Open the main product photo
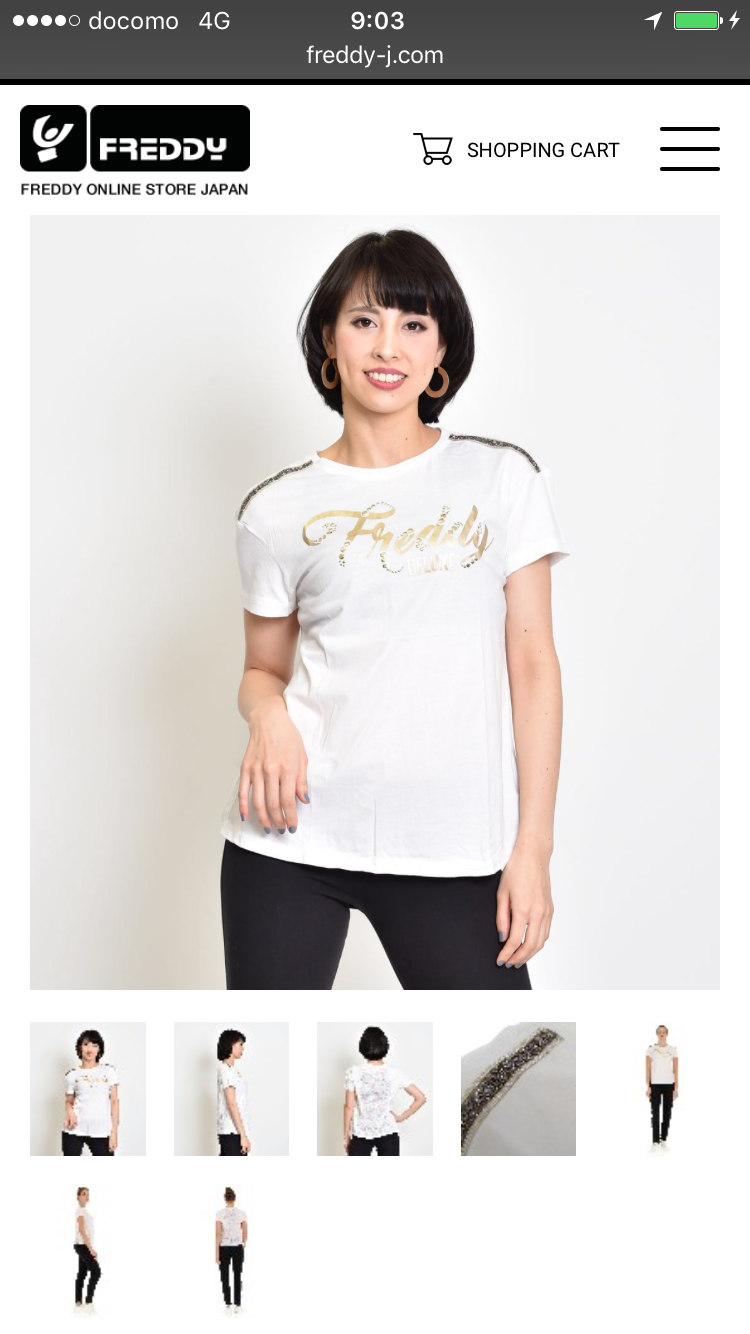Image resolution: width=750 pixels, height=1334 pixels. (375, 602)
